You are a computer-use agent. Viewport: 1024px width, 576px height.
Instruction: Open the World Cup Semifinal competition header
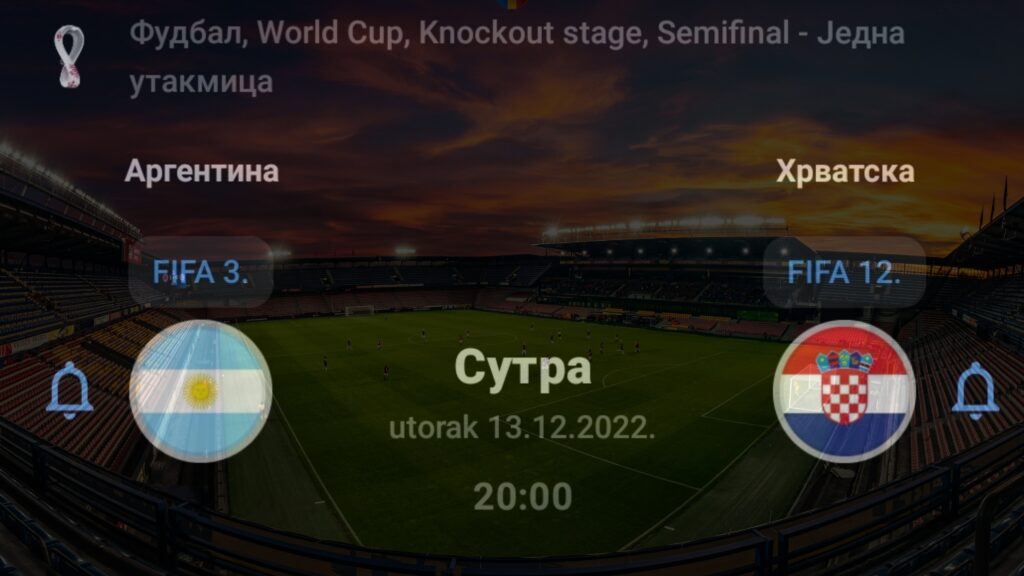(516, 57)
